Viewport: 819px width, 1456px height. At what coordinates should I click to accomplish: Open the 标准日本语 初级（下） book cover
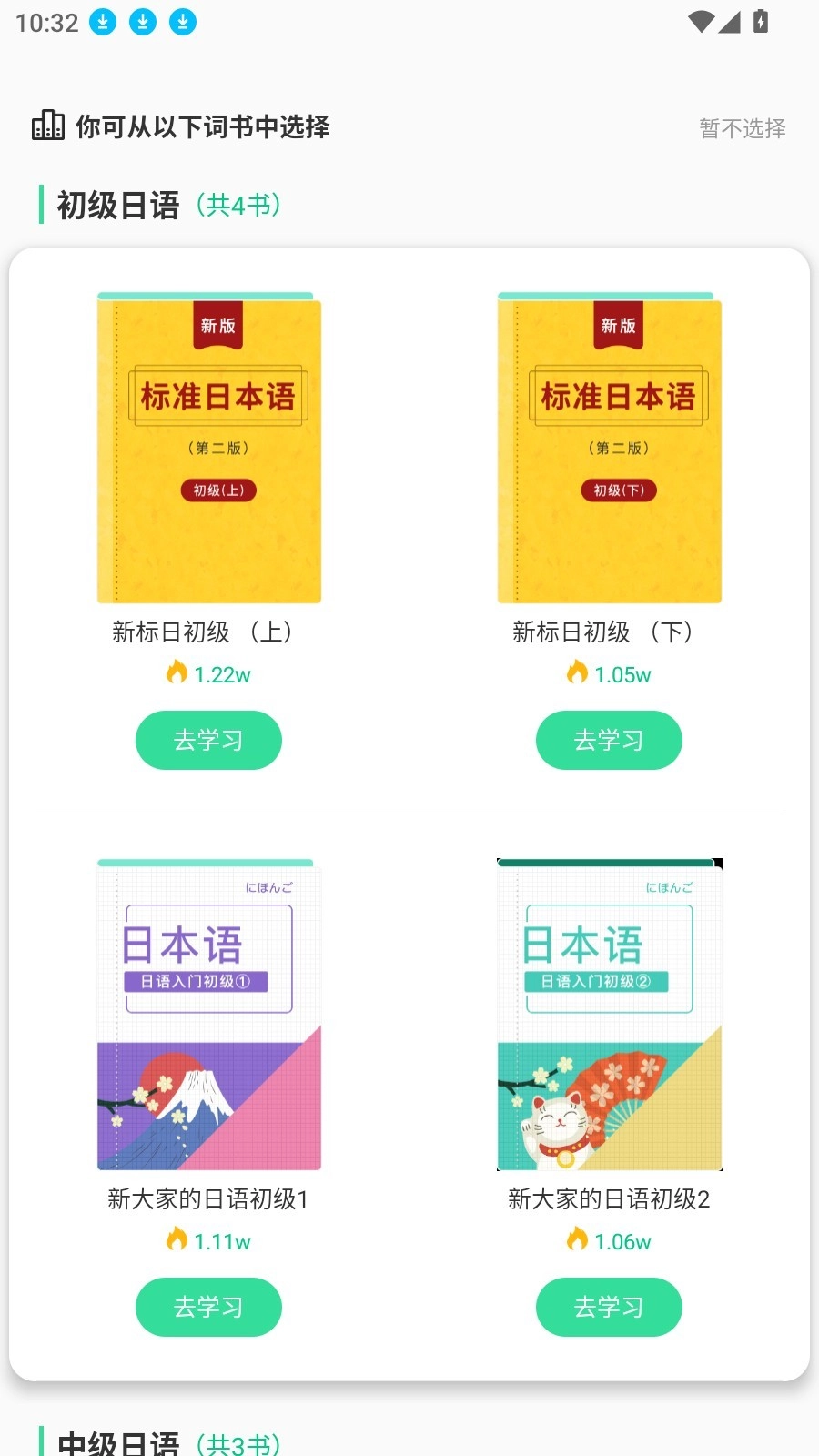(x=608, y=448)
